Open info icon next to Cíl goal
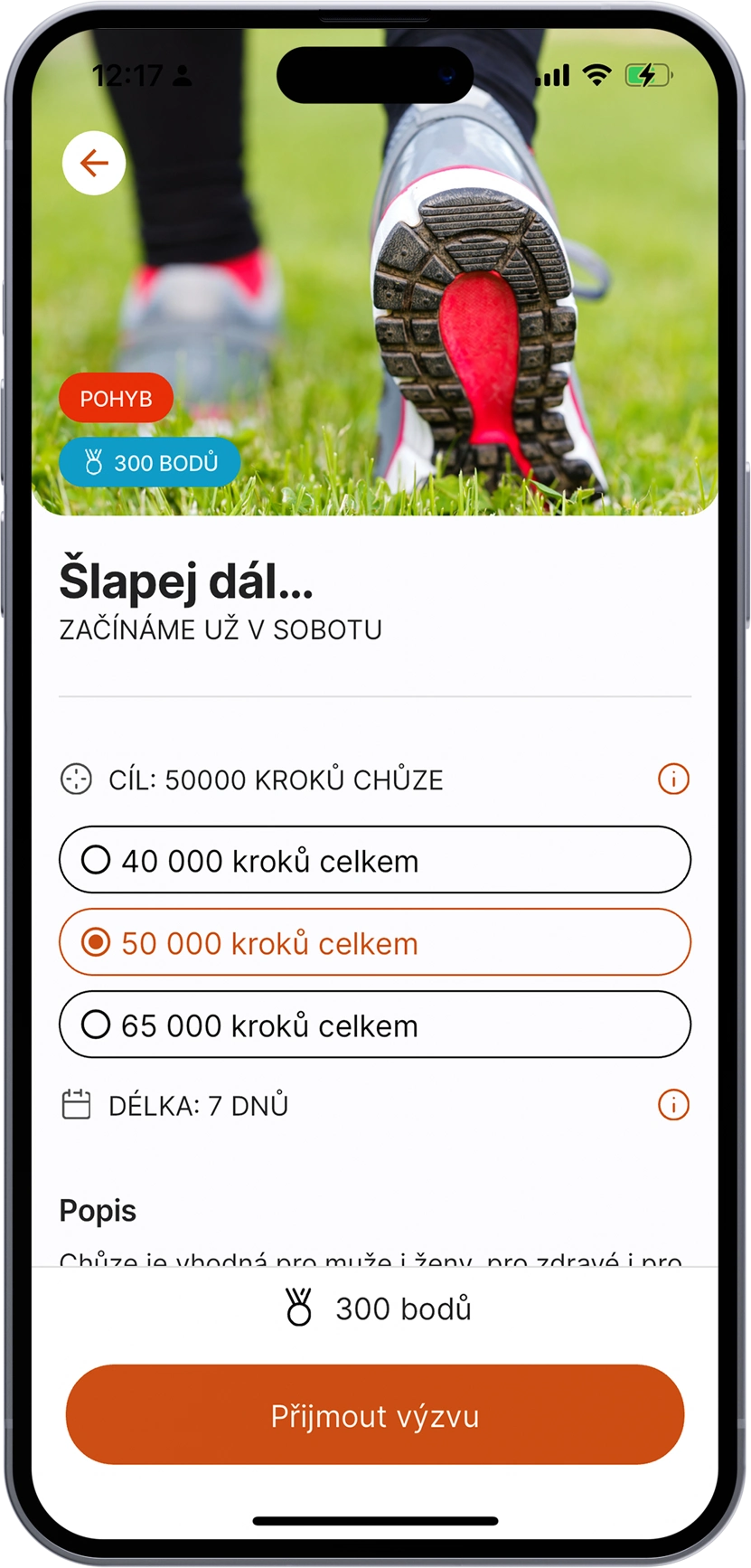The height and width of the screenshot is (1568, 751). click(x=673, y=779)
